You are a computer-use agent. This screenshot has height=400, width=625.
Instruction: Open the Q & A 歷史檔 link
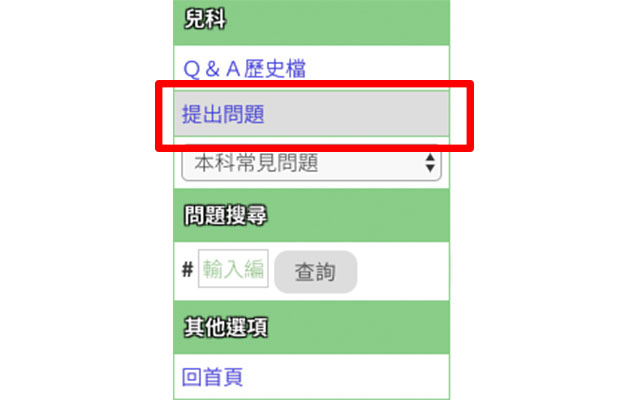(243, 68)
